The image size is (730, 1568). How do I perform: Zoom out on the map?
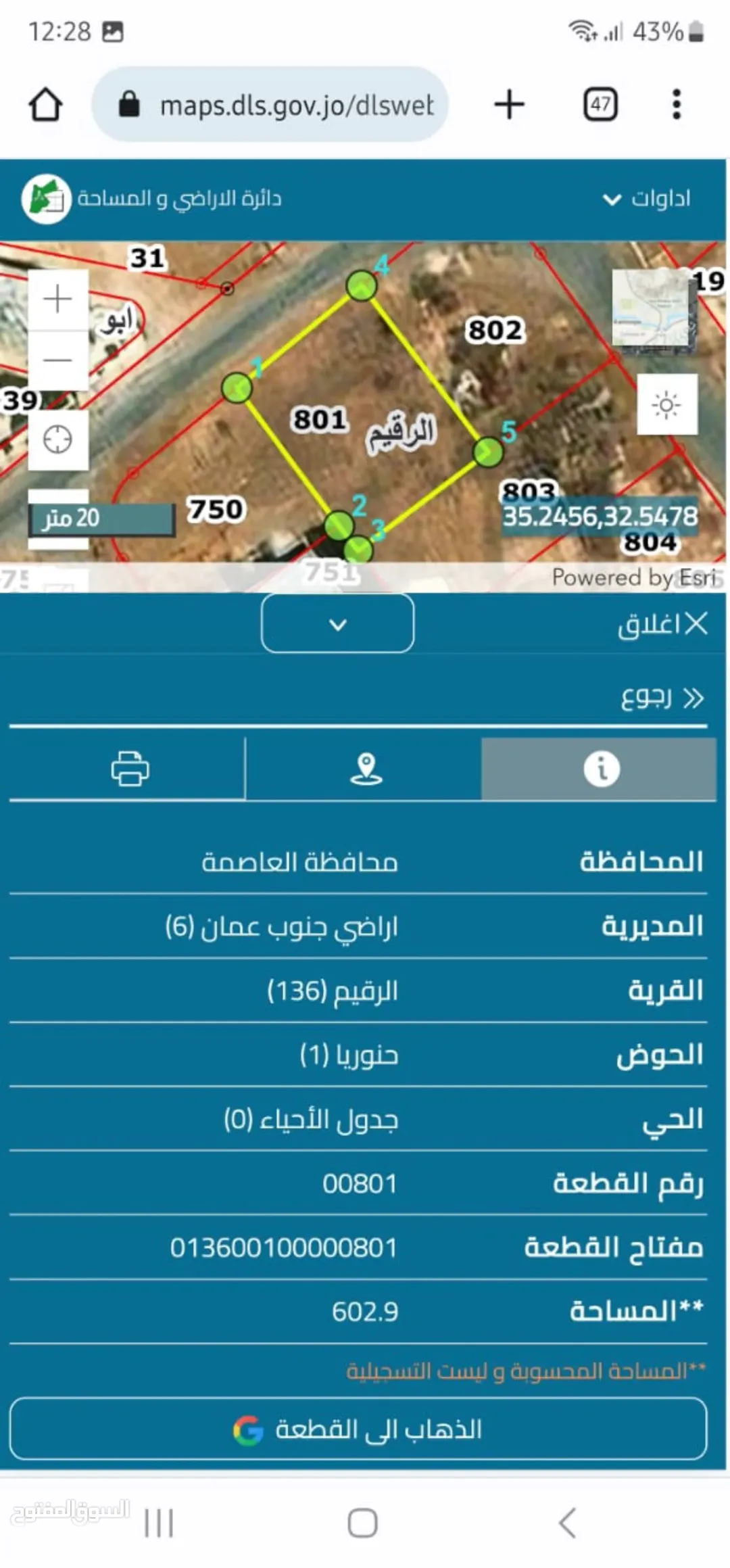58,360
